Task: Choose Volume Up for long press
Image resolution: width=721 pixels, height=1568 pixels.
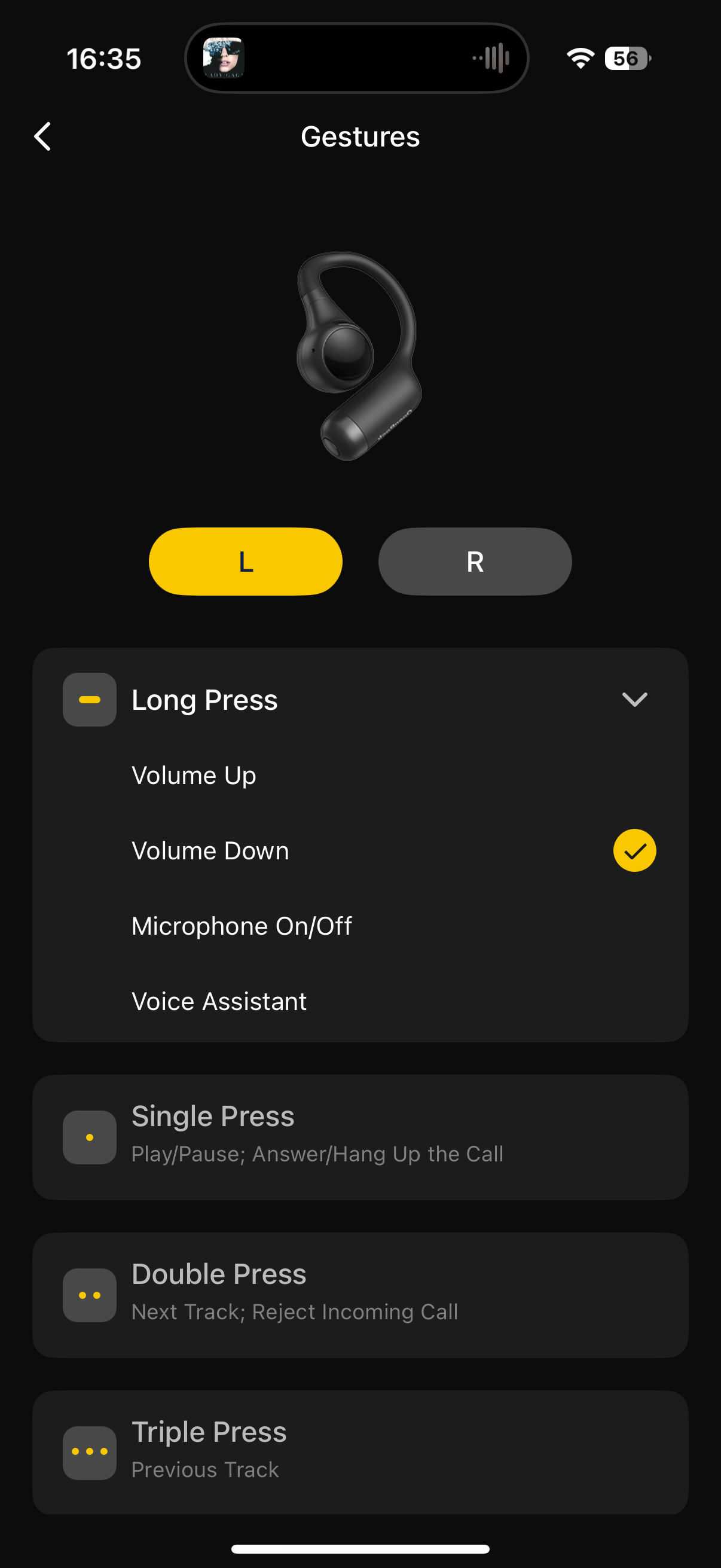Action: pos(194,776)
